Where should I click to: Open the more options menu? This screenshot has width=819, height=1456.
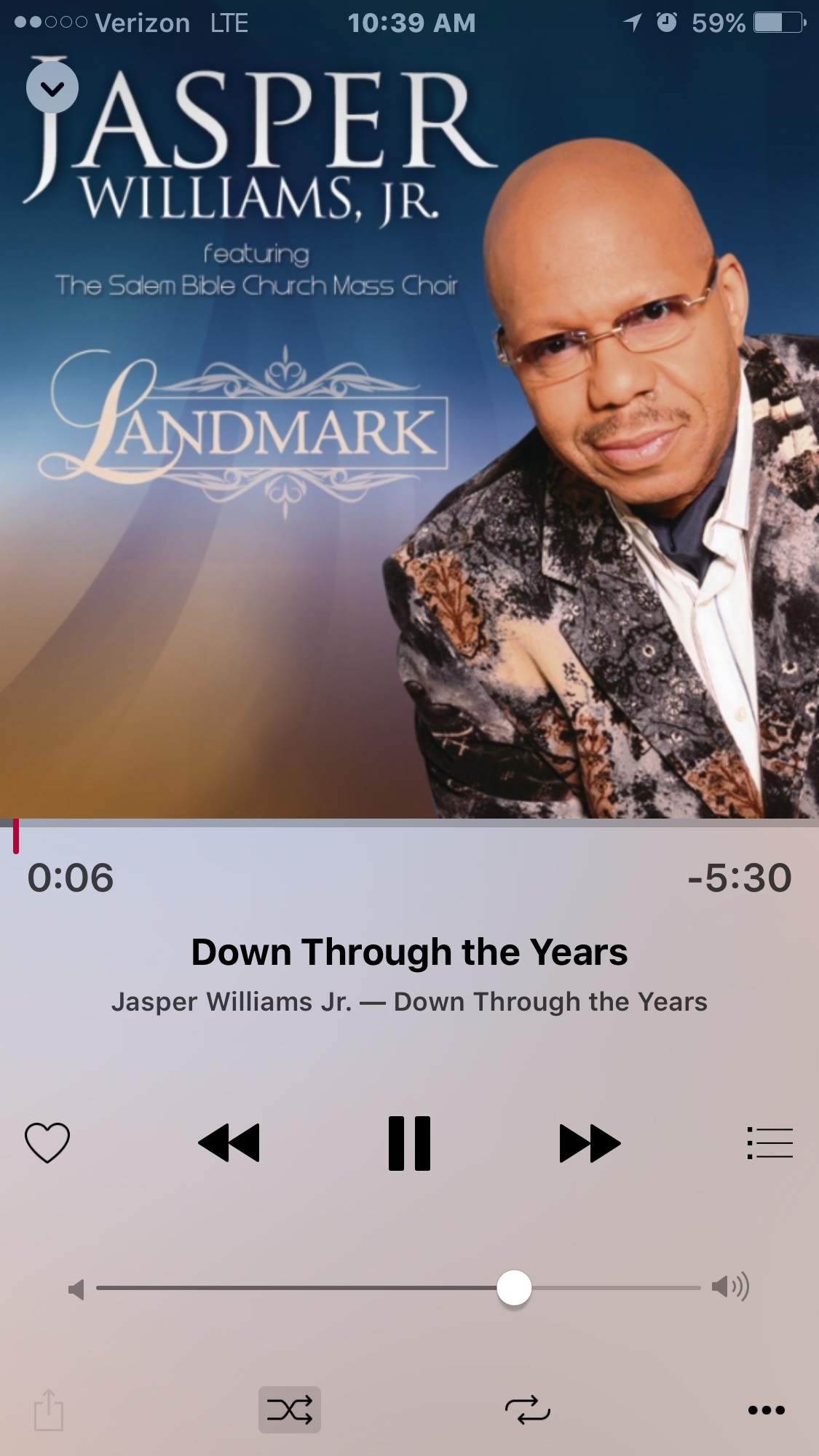(x=766, y=1409)
